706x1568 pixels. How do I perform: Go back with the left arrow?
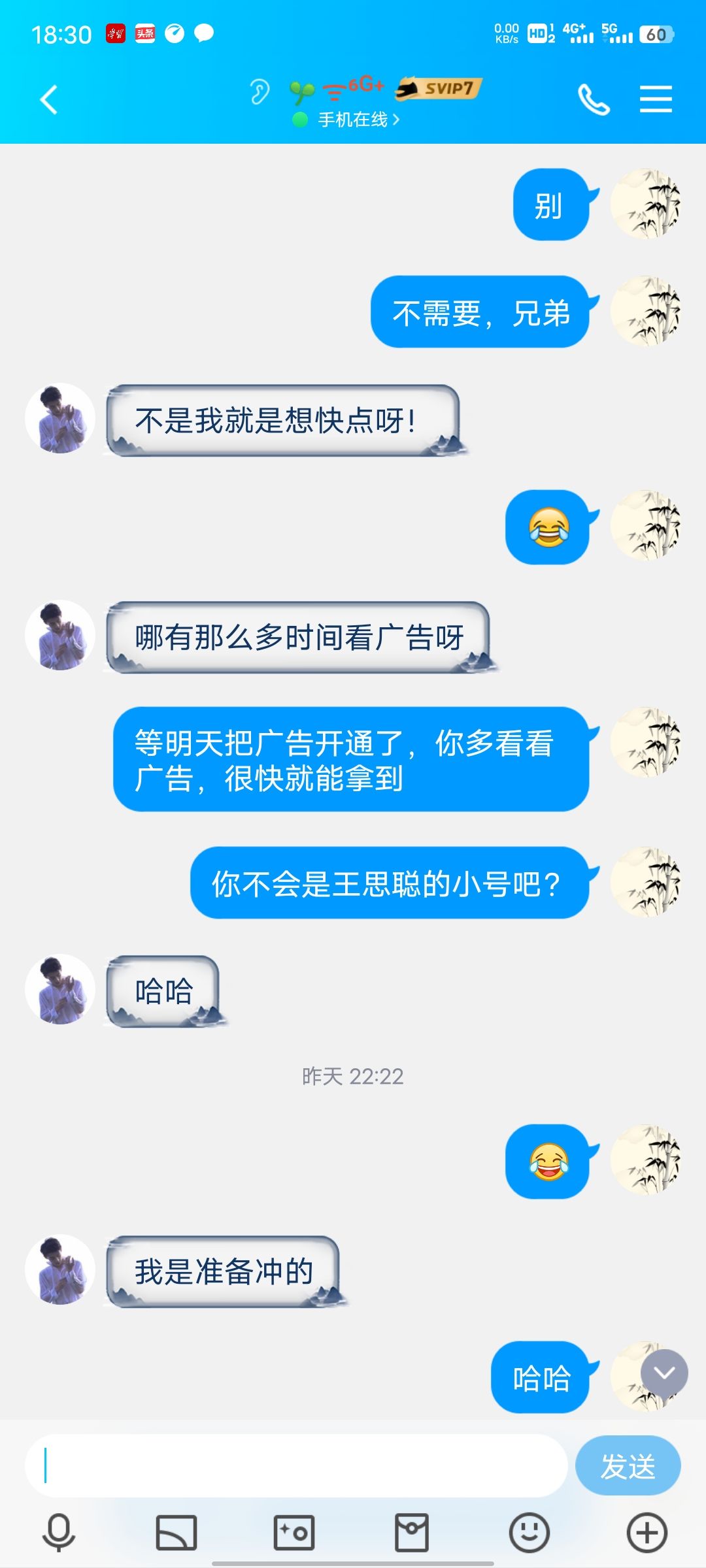[47, 99]
